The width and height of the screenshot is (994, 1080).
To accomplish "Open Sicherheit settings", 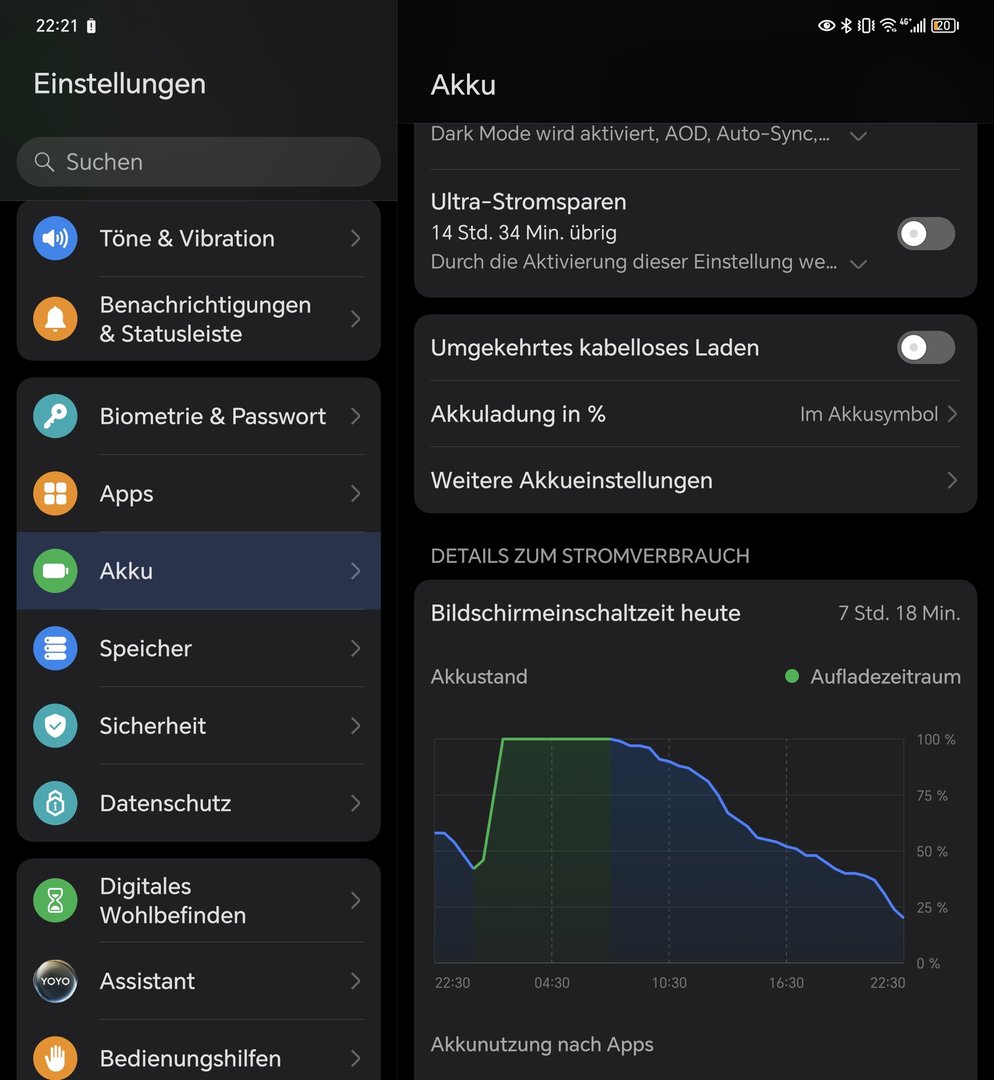I will [198, 726].
